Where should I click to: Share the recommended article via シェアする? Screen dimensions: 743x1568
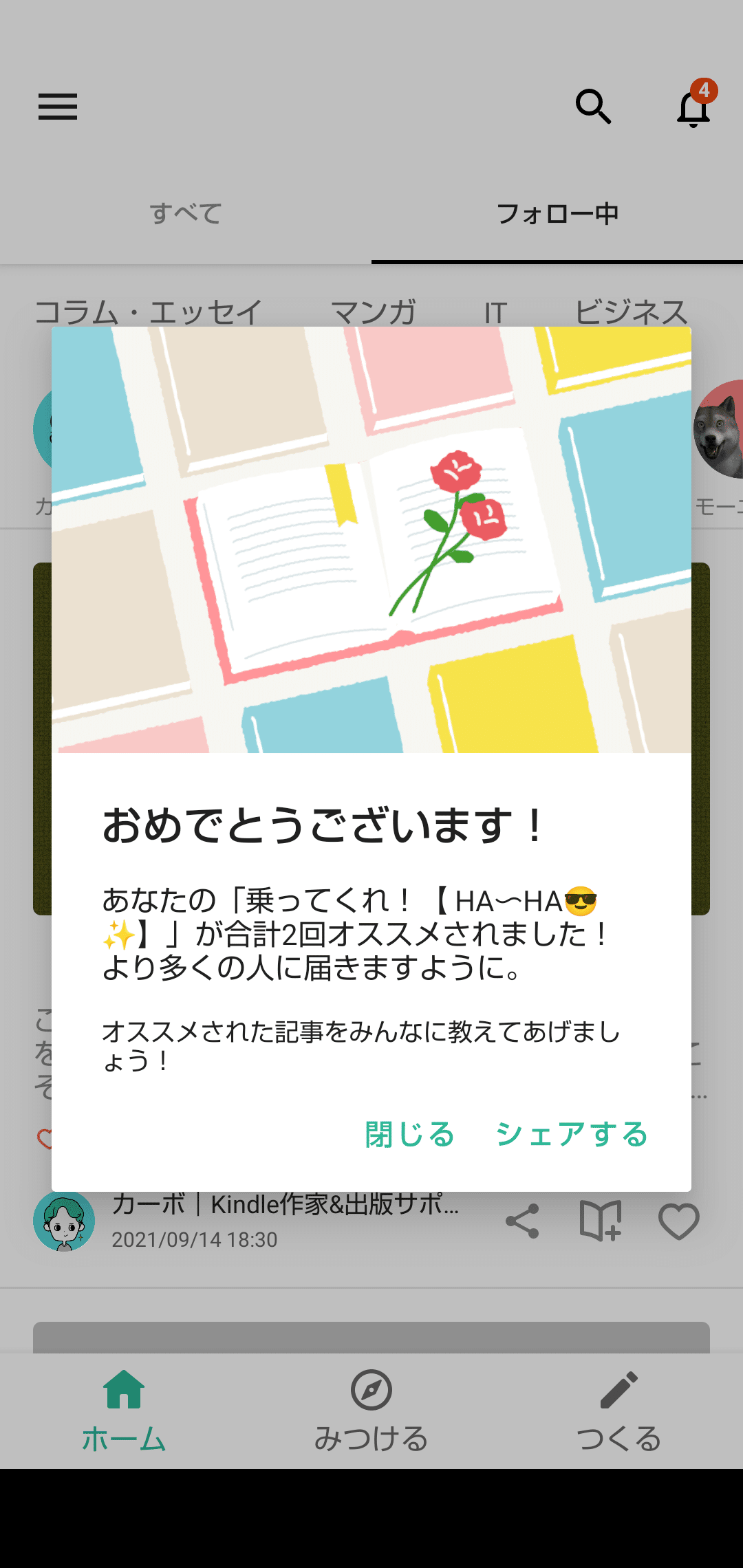[x=572, y=1135]
